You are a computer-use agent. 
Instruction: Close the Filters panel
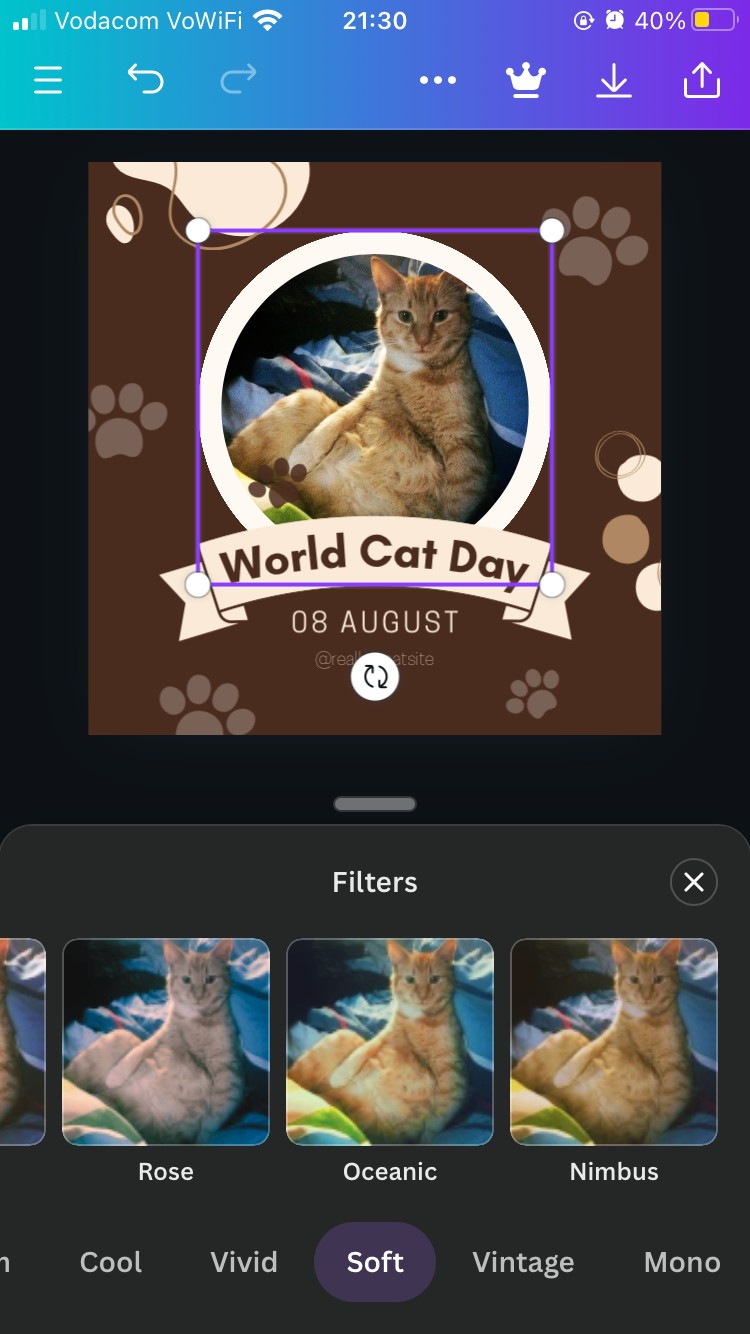pos(693,882)
